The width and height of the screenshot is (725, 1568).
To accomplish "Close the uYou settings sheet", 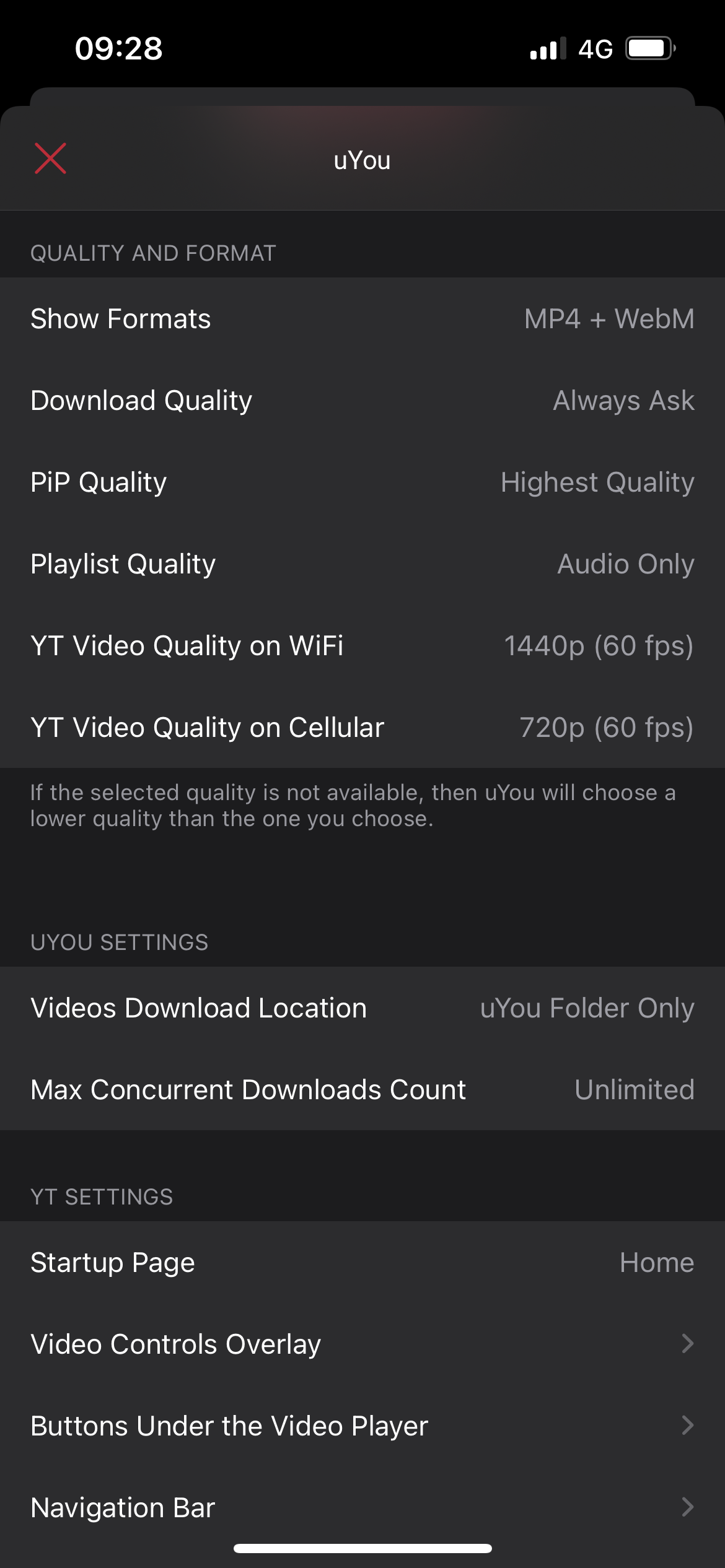I will pyautogui.click(x=50, y=159).
